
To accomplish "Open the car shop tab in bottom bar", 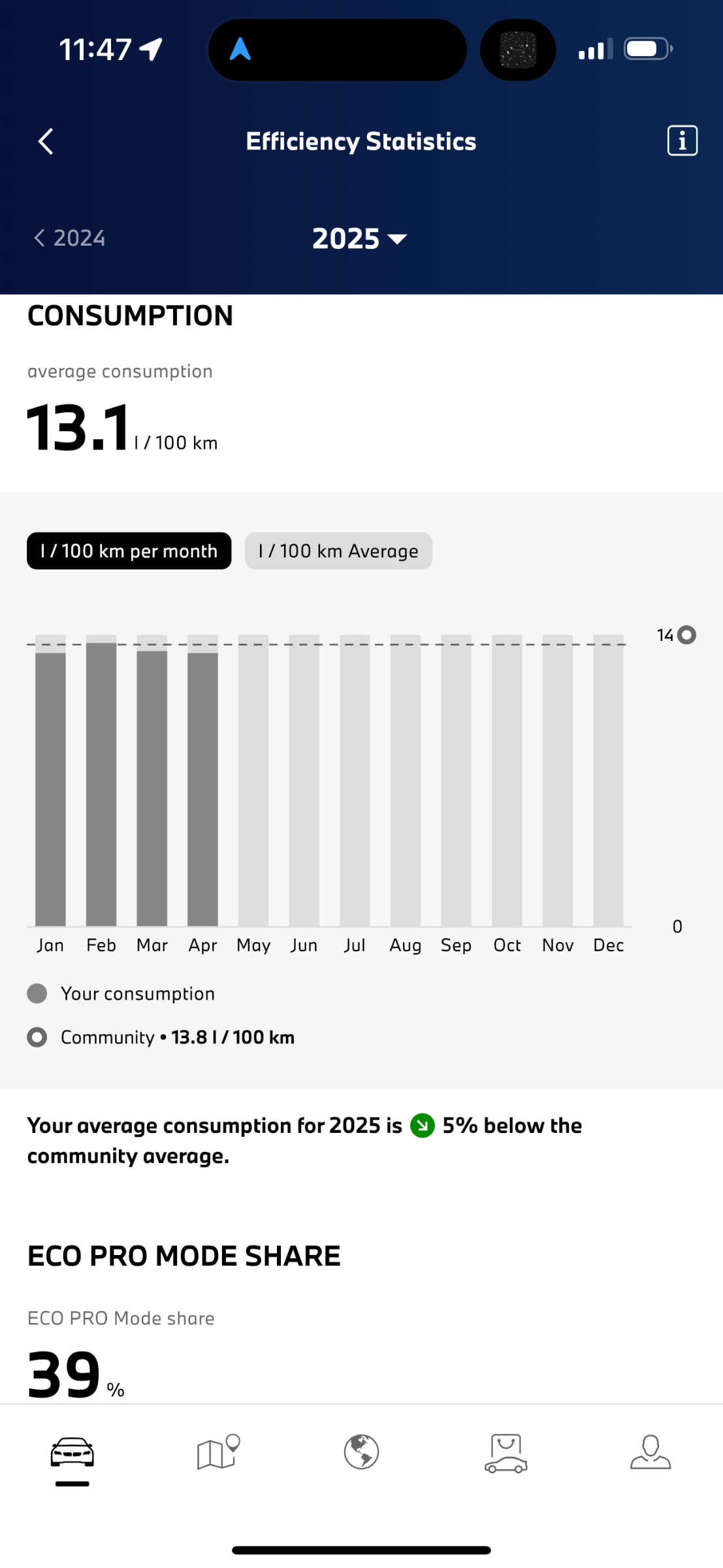I will (x=506, y=1453).
